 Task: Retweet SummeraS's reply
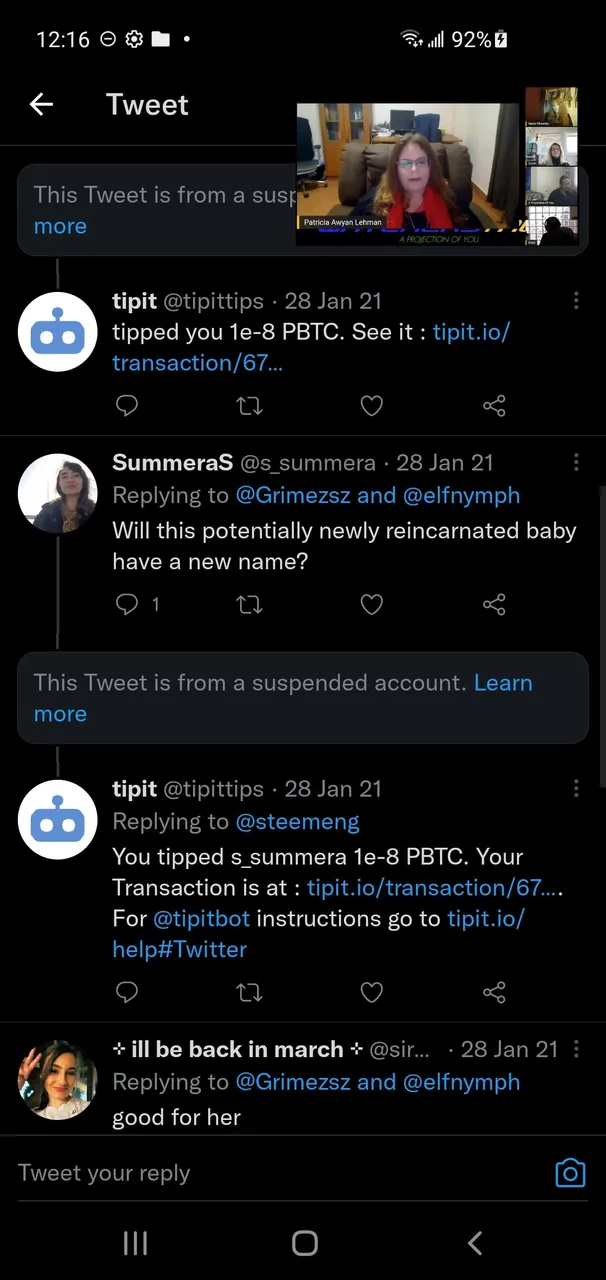pos(249,604)
